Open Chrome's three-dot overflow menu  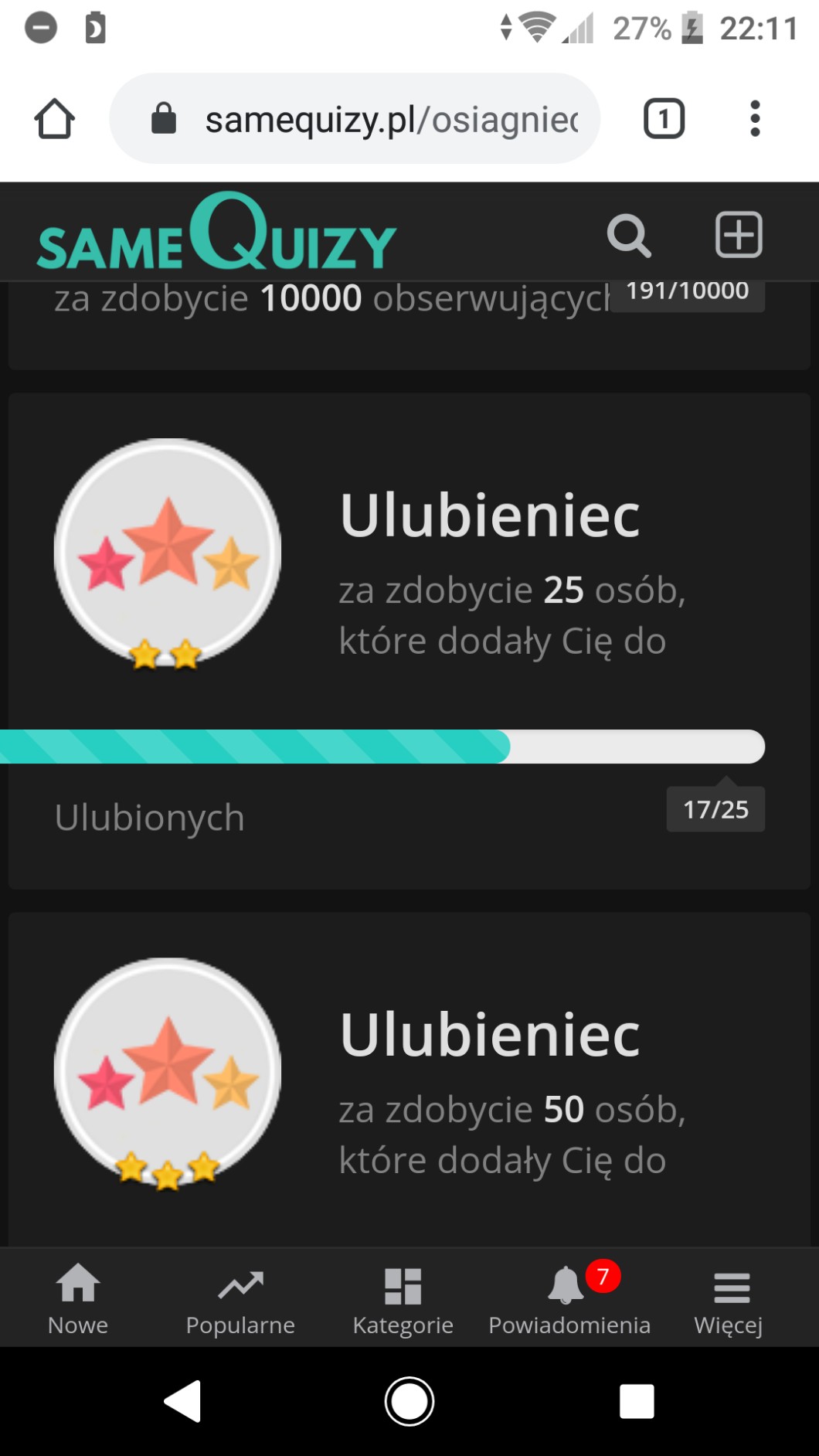pos(755,119)
